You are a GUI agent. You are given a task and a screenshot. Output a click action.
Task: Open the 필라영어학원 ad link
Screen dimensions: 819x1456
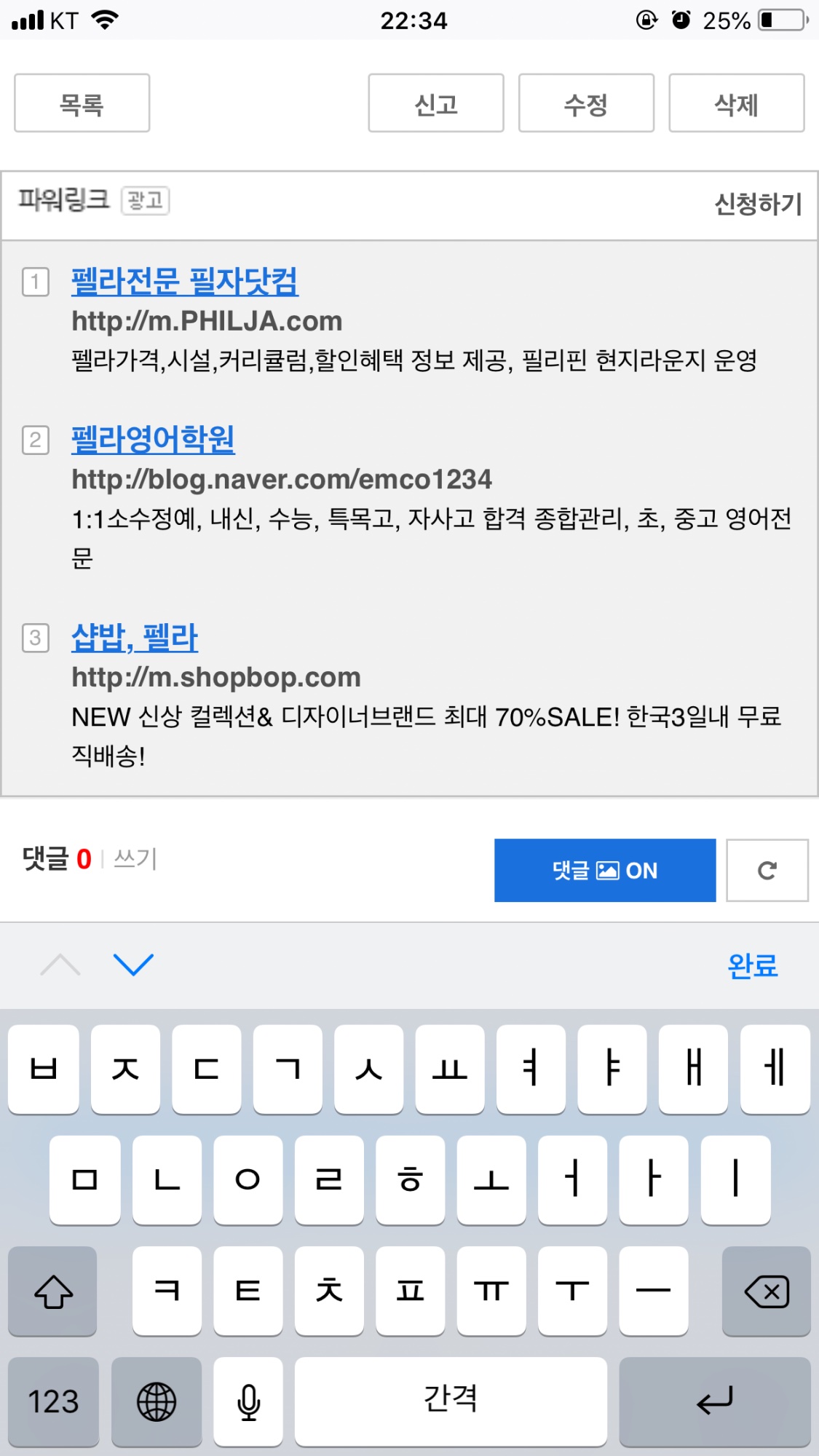tap(153, 439)
